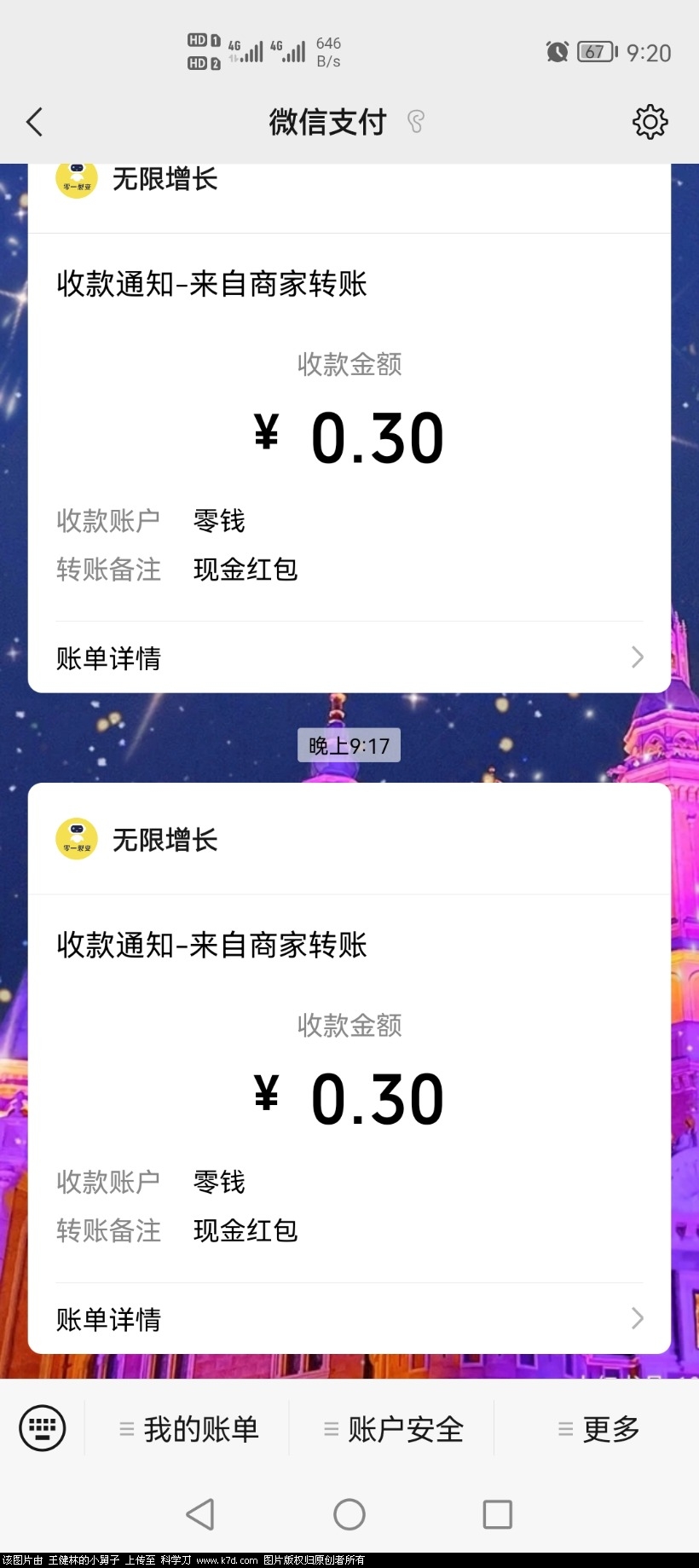Go back from the 微信支付 chat
Viewport: 699px width, 1568px height.
(35, 122)
